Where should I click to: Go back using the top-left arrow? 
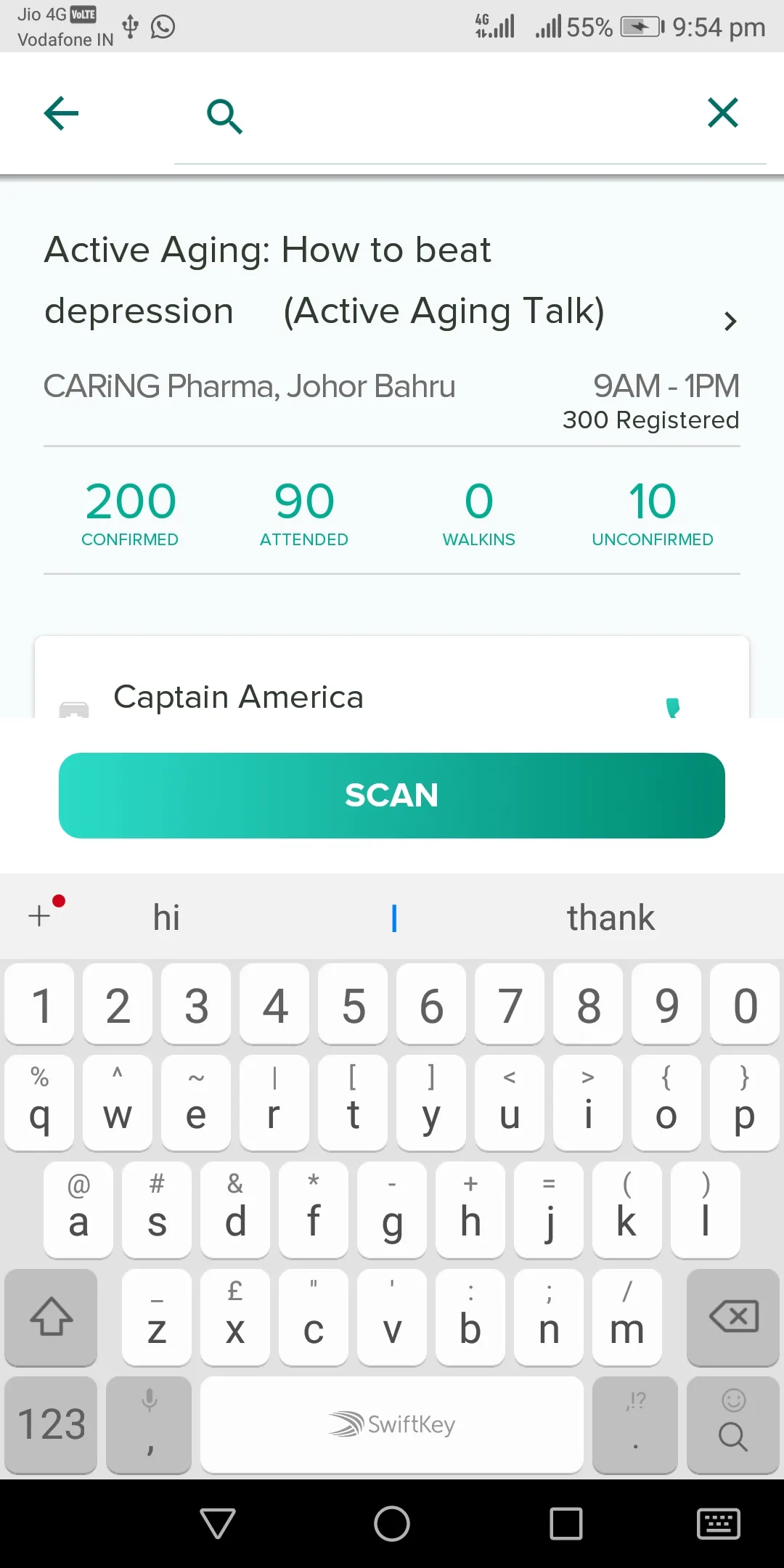click(x=61, y=113)
